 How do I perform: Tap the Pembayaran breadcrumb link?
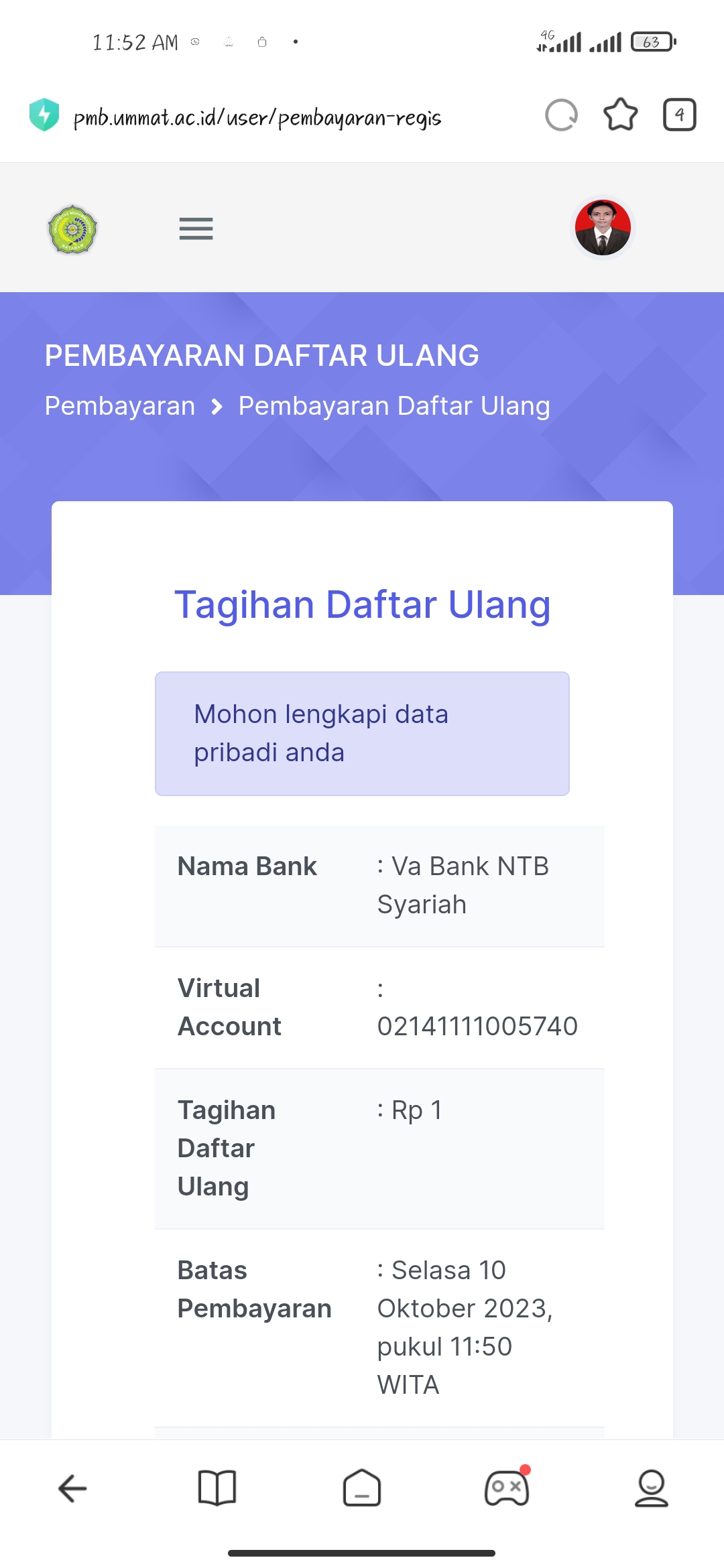(x=120, y=406)
